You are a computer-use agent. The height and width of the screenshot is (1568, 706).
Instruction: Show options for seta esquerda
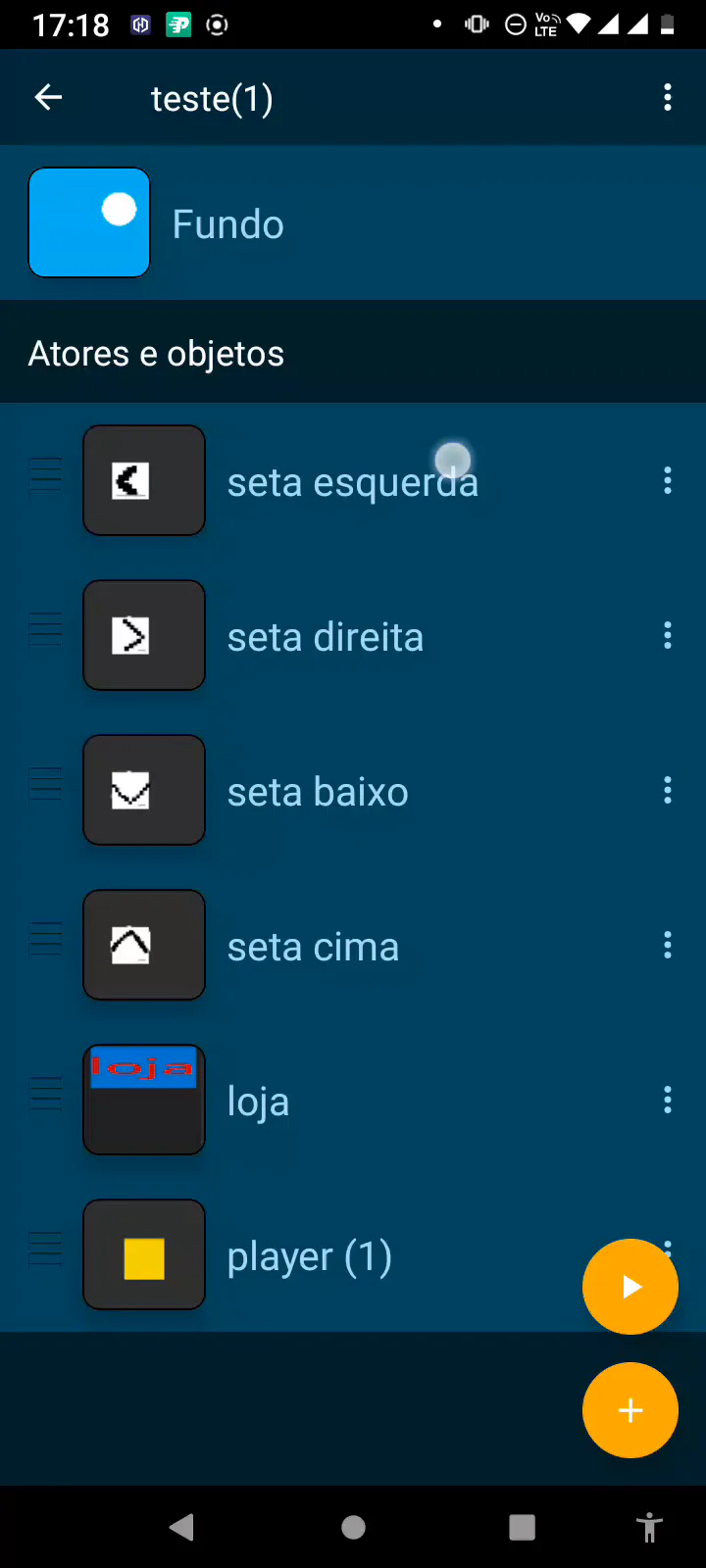pyautogui.click(x=668, y=480)
